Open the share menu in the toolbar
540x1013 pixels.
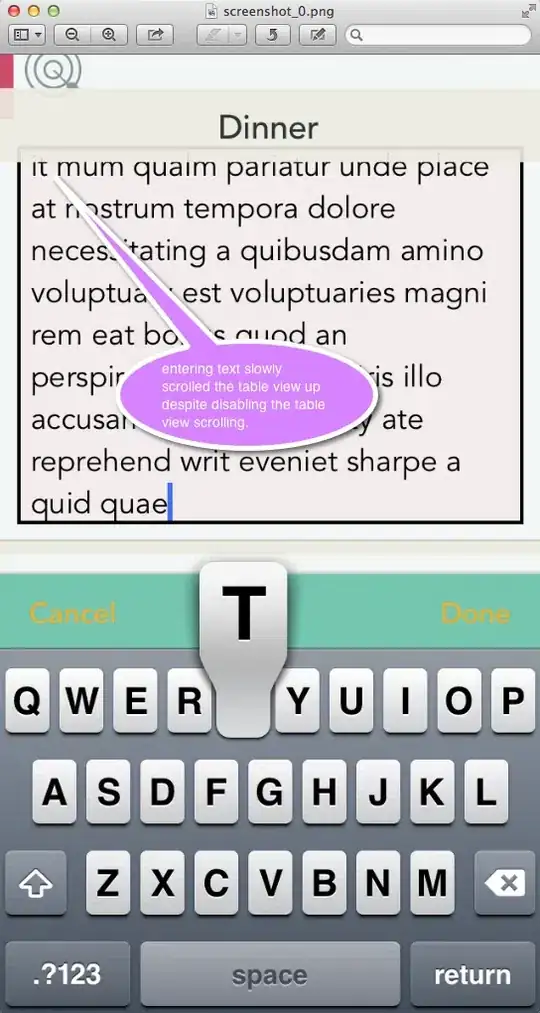(x=155, y=35)
